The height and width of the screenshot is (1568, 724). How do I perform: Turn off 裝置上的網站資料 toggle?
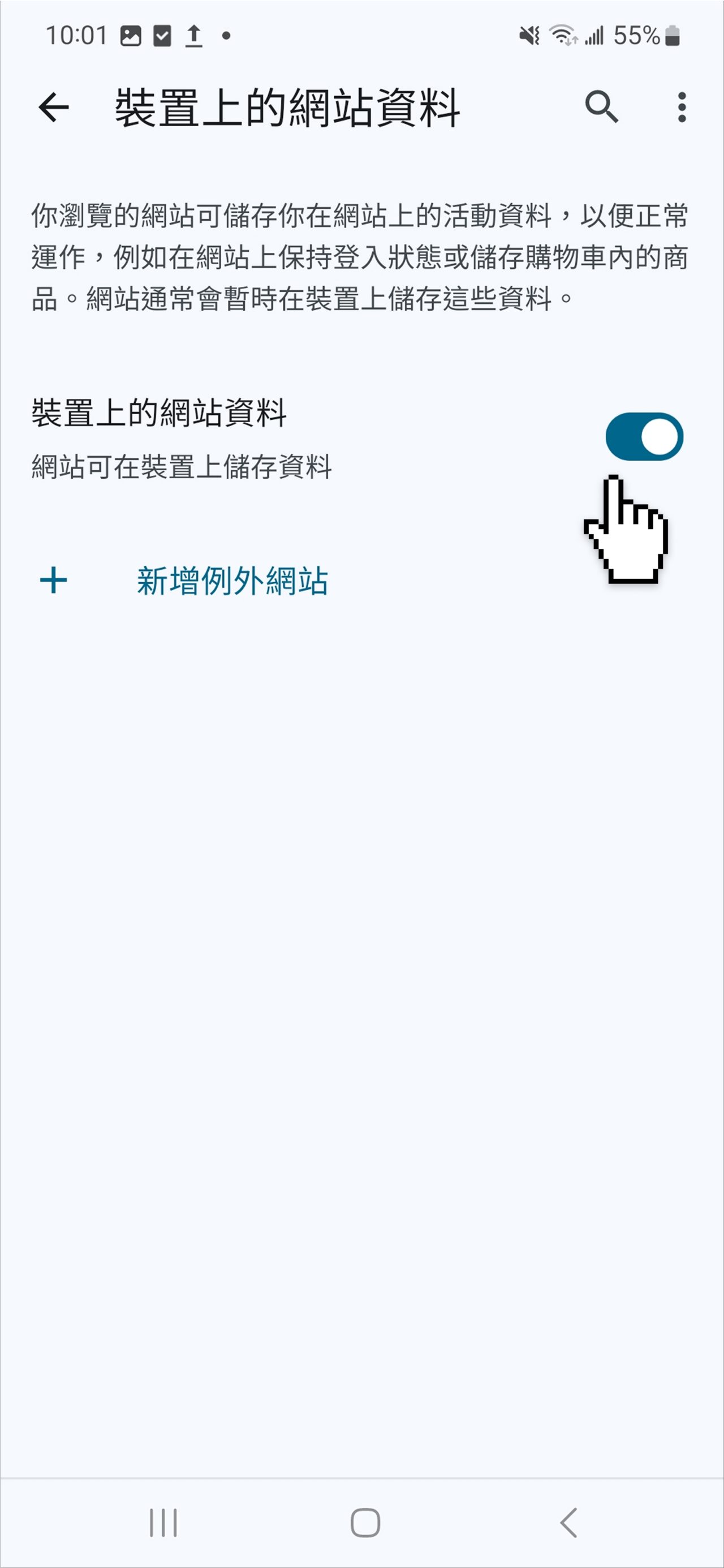click(644, 436)
